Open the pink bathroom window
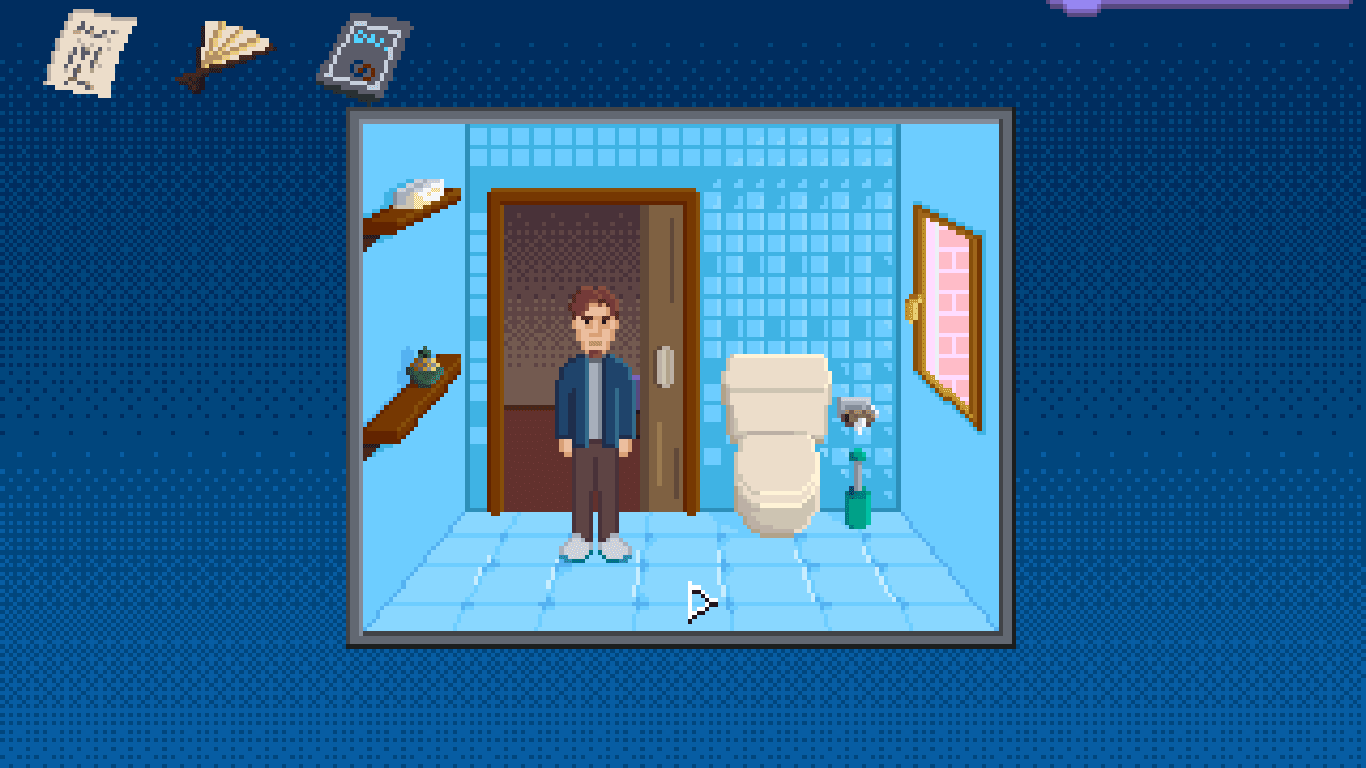The height and width of the screenshot is (768, 1366). tap(946, 314)
